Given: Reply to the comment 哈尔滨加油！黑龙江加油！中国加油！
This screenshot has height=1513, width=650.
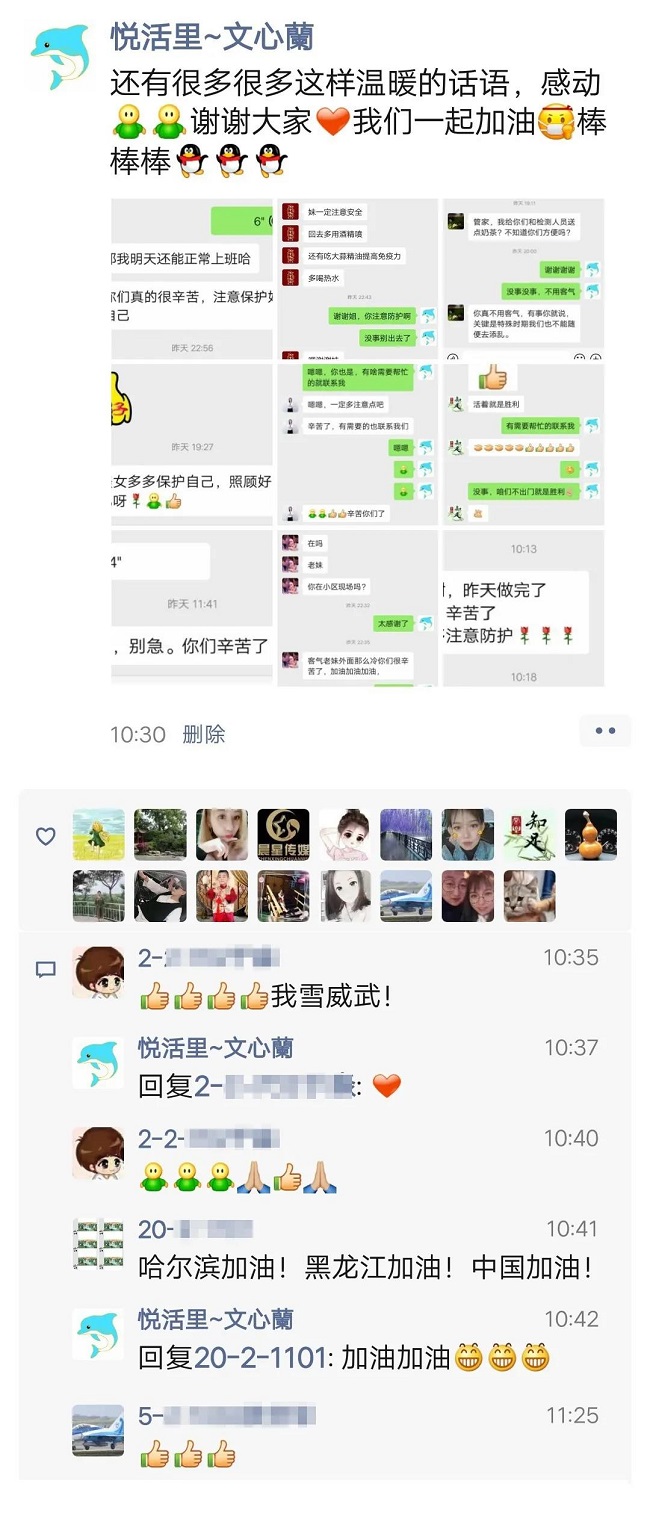Looking at the screenshot, I should click(x=364, y=1268).
